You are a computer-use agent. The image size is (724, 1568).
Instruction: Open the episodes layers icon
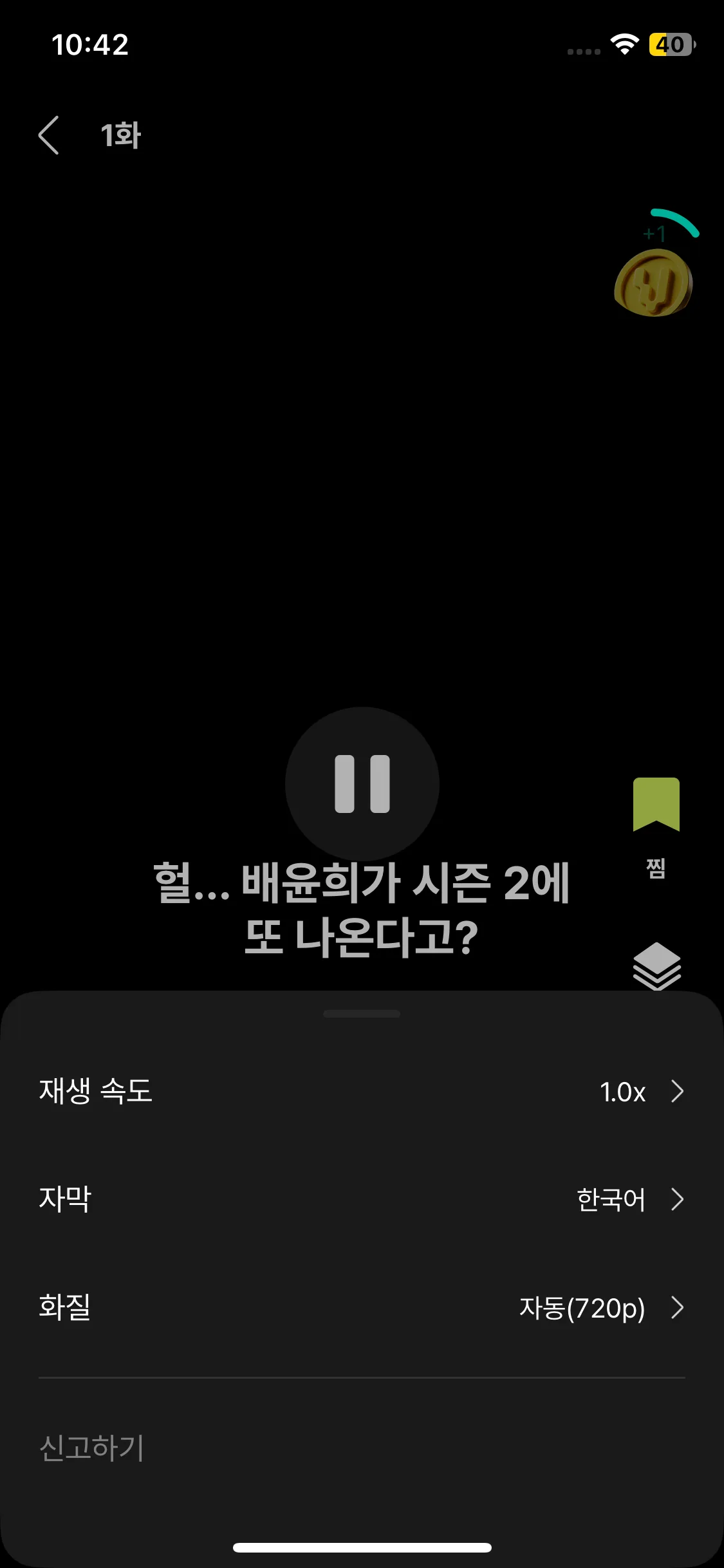pos(656,966)
